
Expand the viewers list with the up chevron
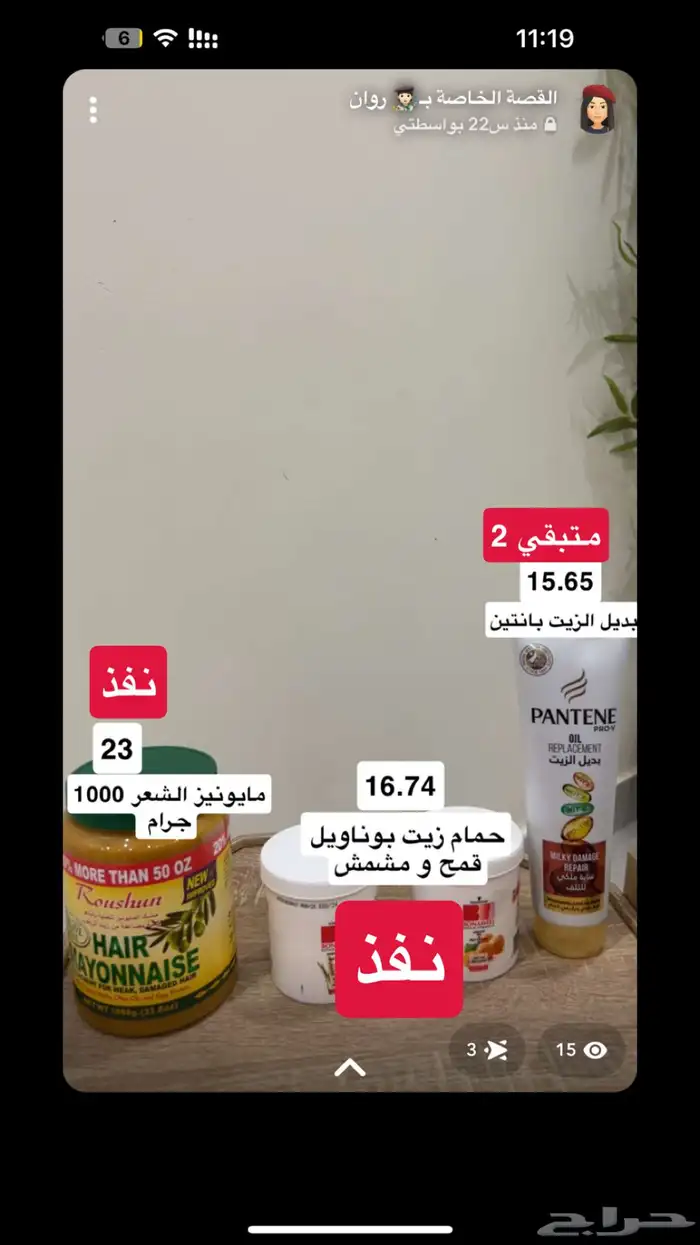pyautogui.click(x=349, y=1067)
